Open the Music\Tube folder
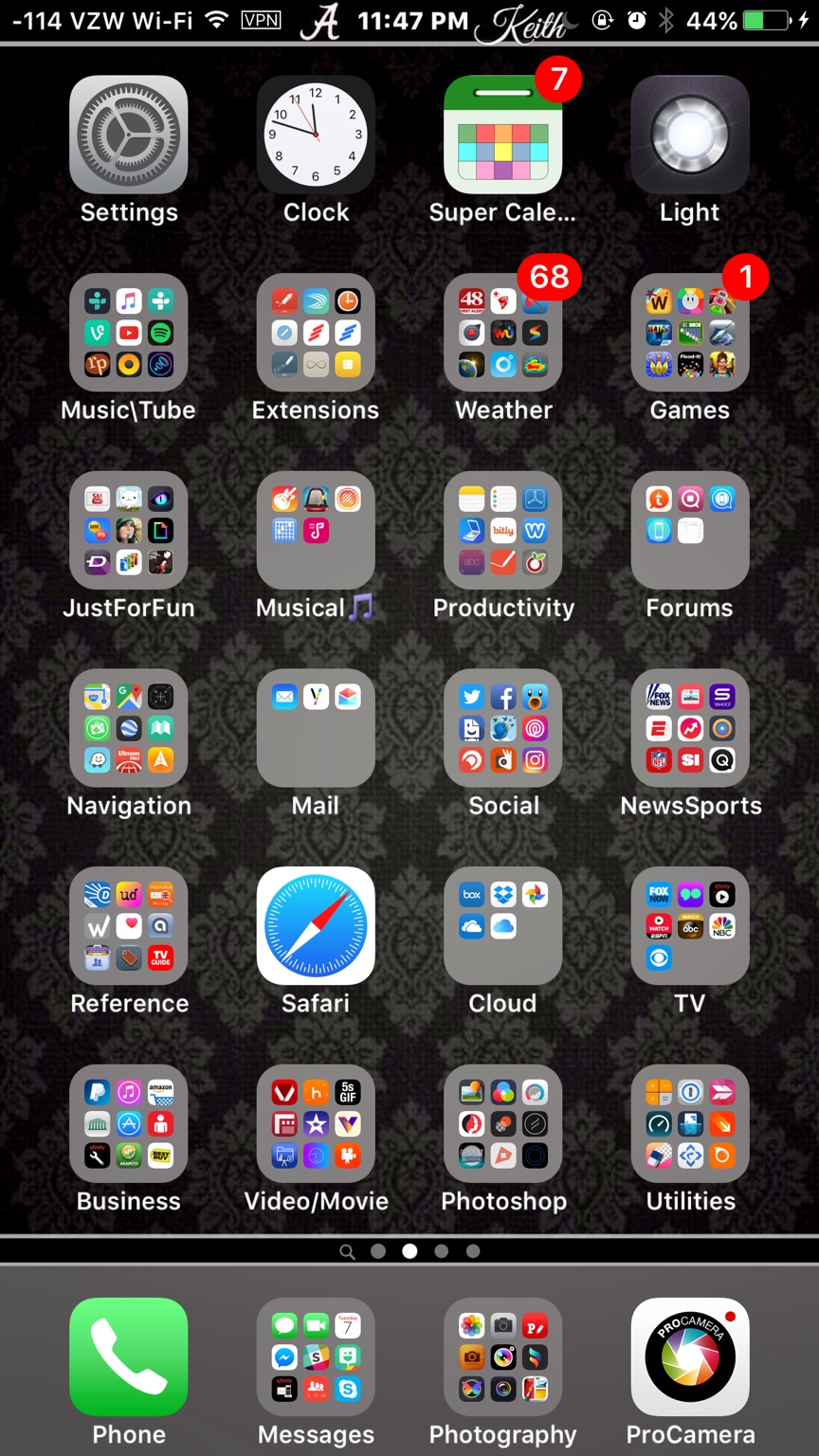The width and height of the screenshot is (819, 1456). click(x=128, y=333)
